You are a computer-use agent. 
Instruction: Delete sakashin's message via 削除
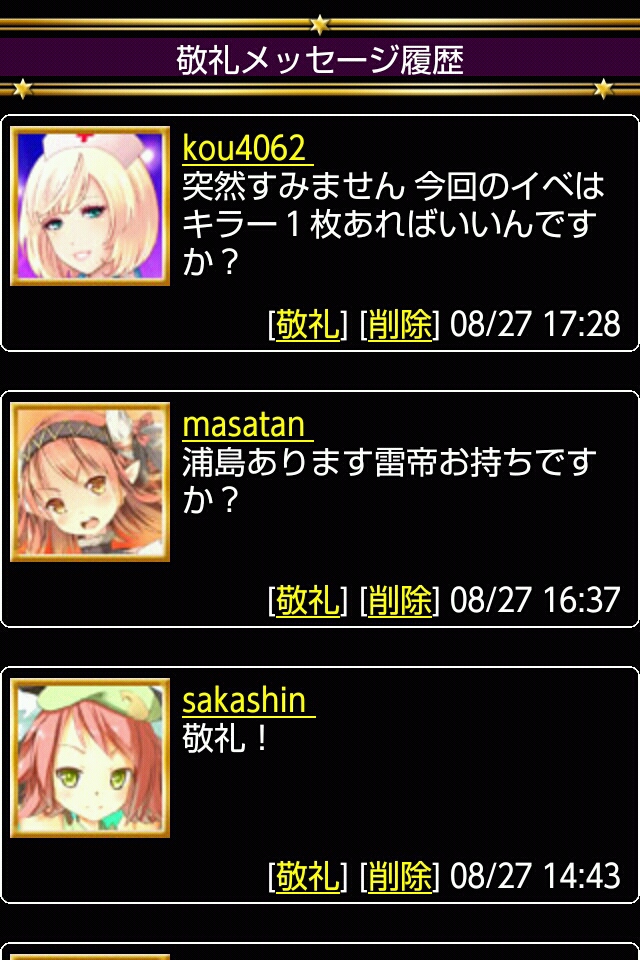tap(399, 876)
